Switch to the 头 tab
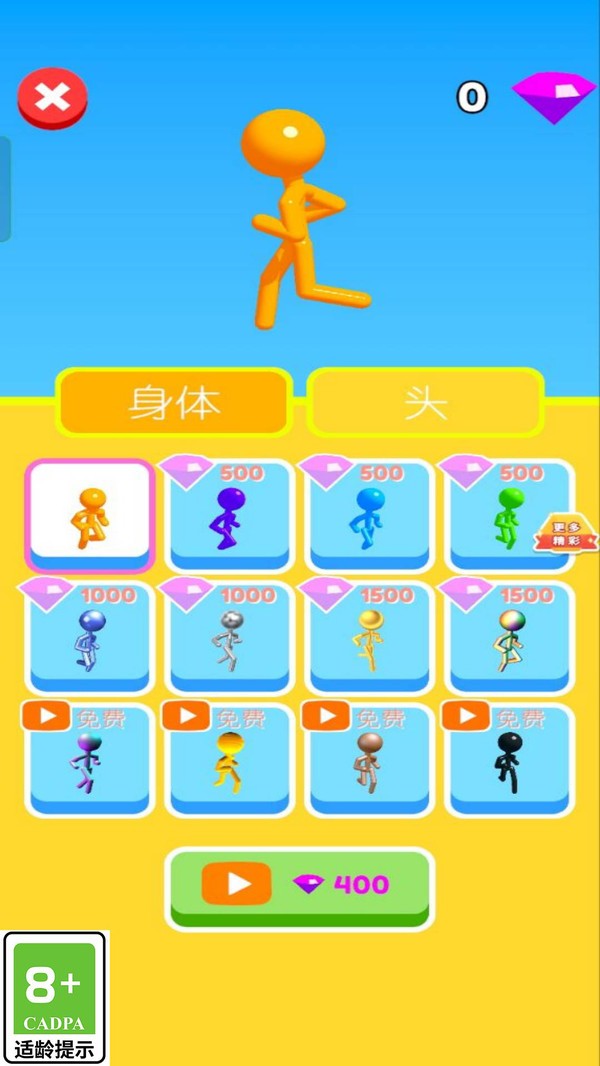Viewport: 600px width, 1066px height. 425,402
